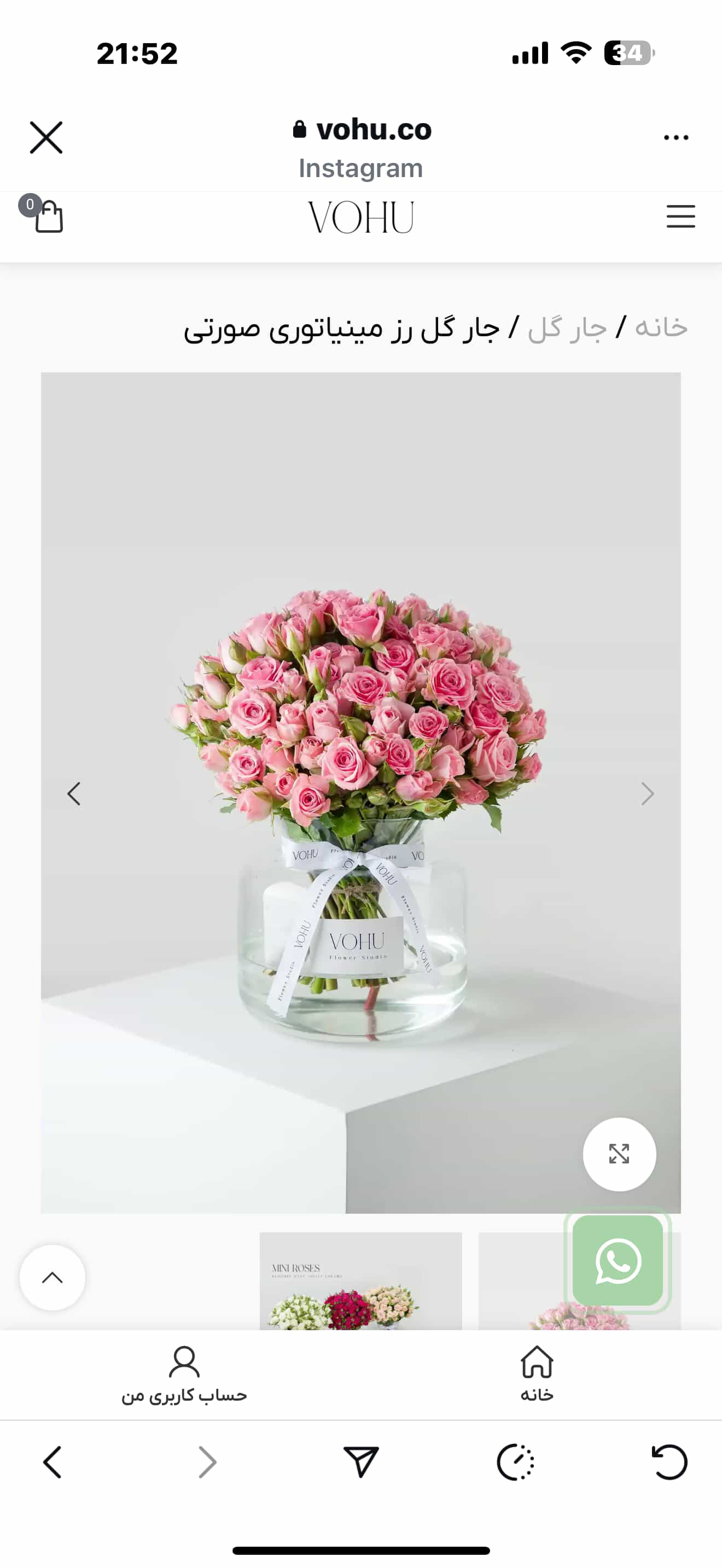722x1568 pixels.
Task: Reload the page
Action: coord(669,1462)
